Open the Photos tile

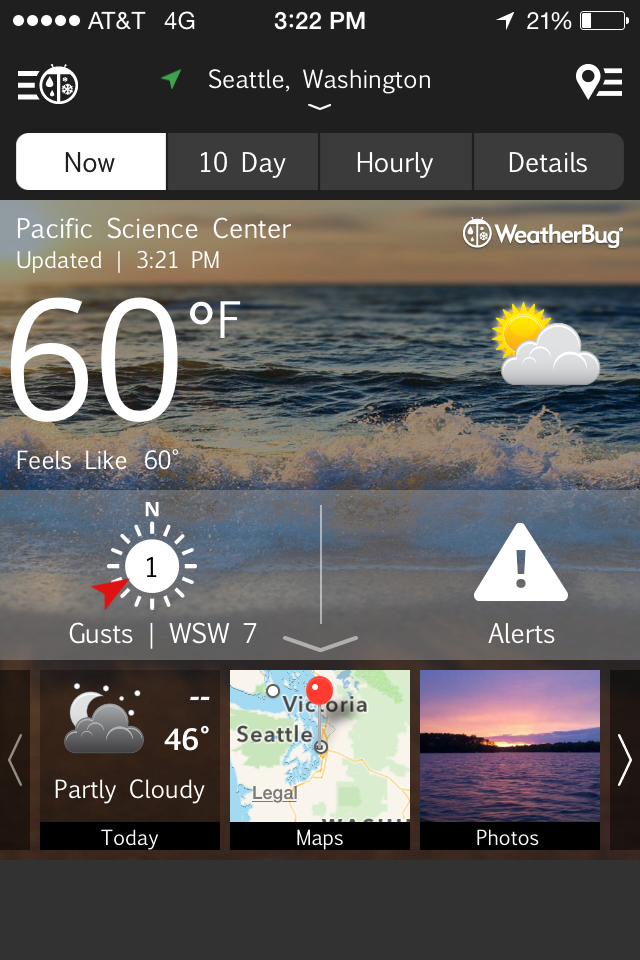click(x=510, y=760)
